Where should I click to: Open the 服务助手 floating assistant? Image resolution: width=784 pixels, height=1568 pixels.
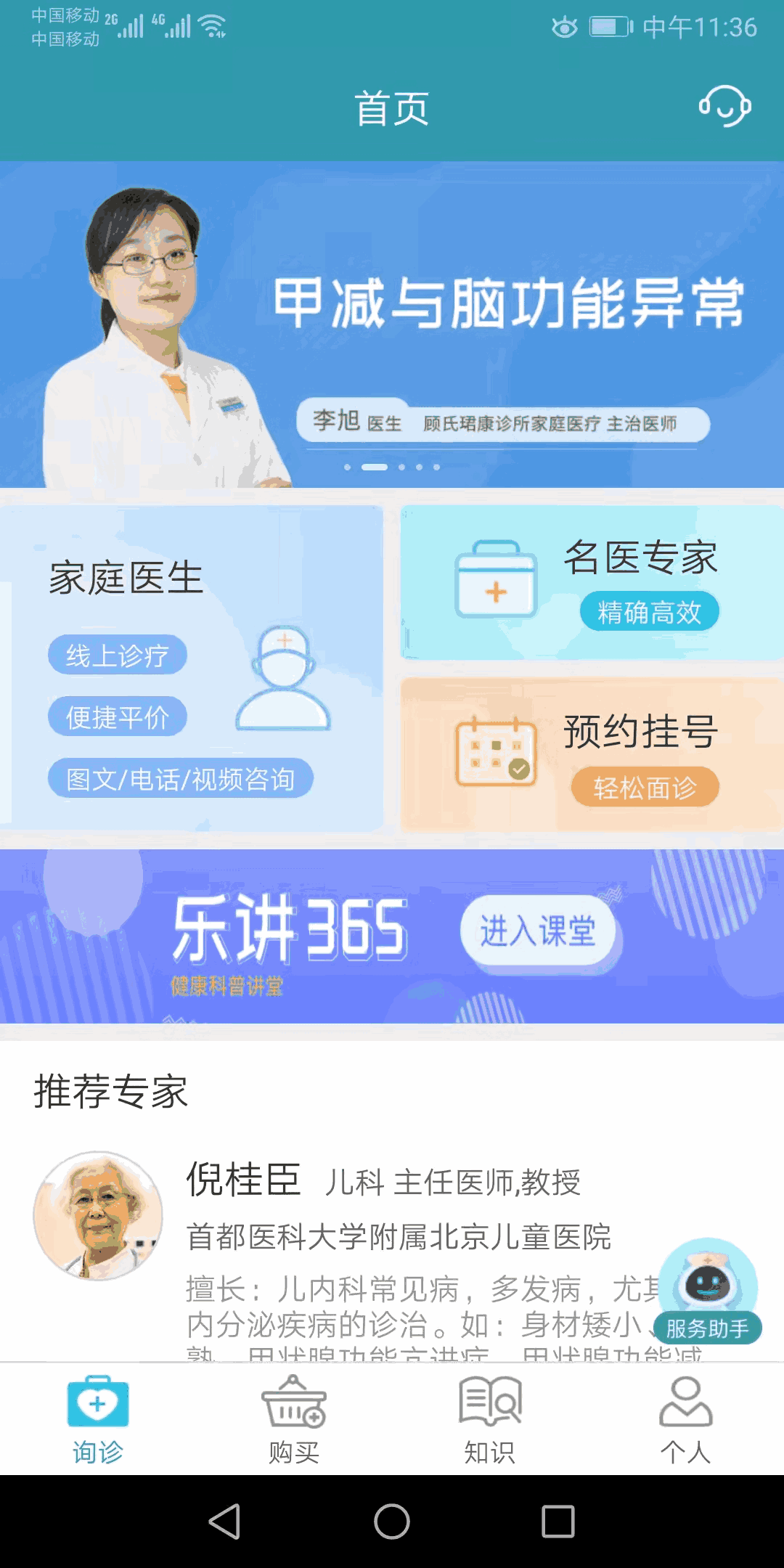pos(708,1291)
